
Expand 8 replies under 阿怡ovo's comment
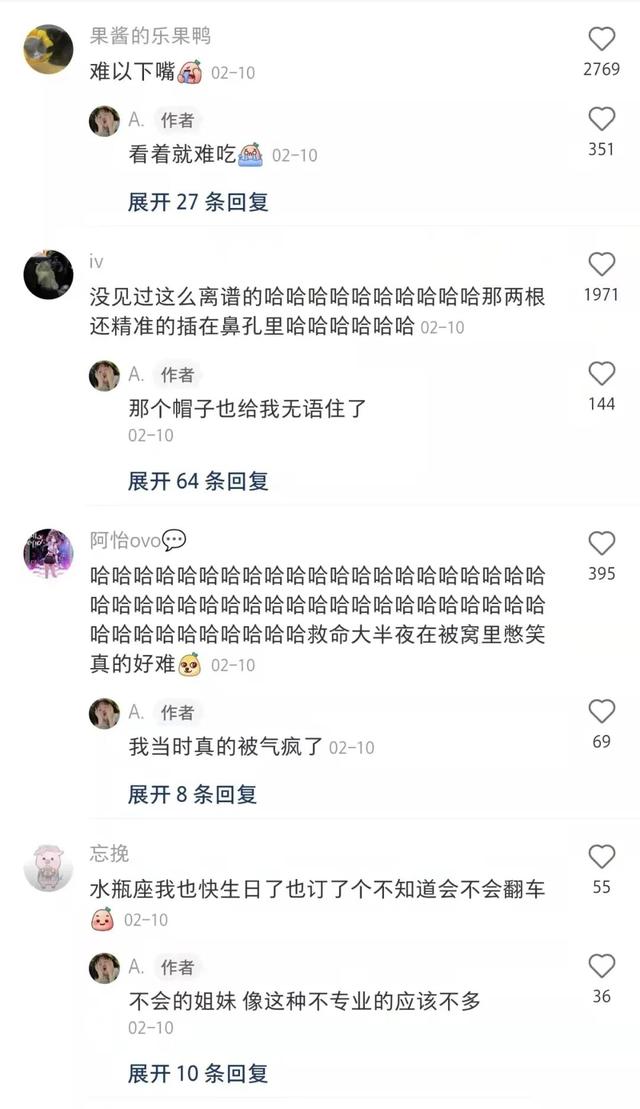click(x=192, y=794)
